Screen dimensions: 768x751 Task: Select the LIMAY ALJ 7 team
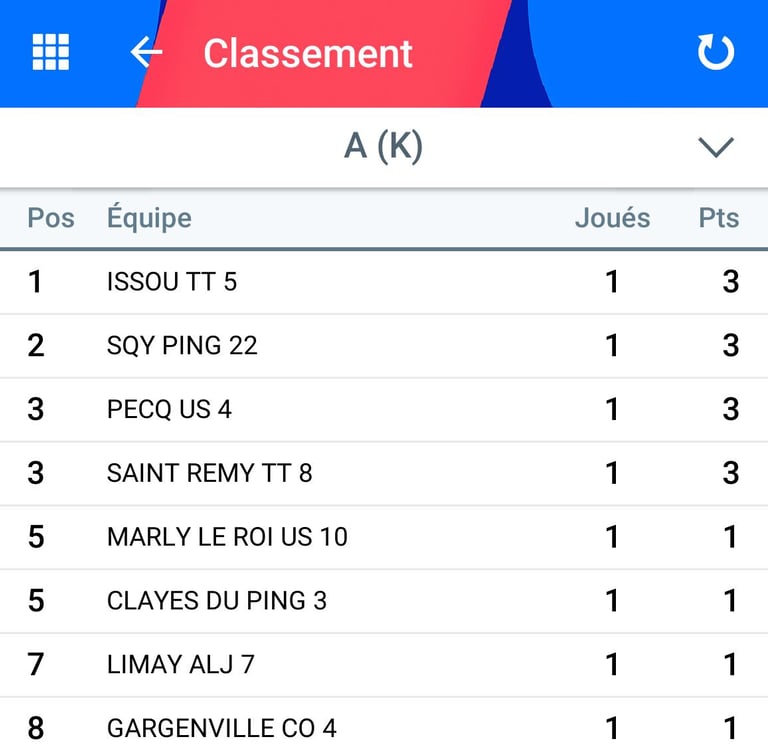[x=384, y=665]
